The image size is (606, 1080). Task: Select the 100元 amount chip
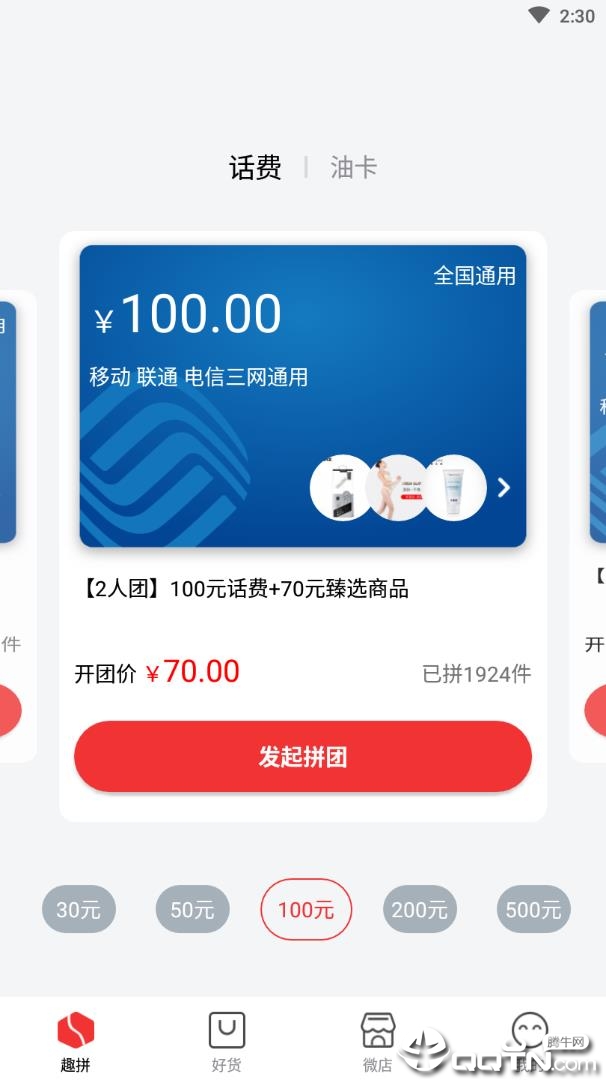pos(306,909)
